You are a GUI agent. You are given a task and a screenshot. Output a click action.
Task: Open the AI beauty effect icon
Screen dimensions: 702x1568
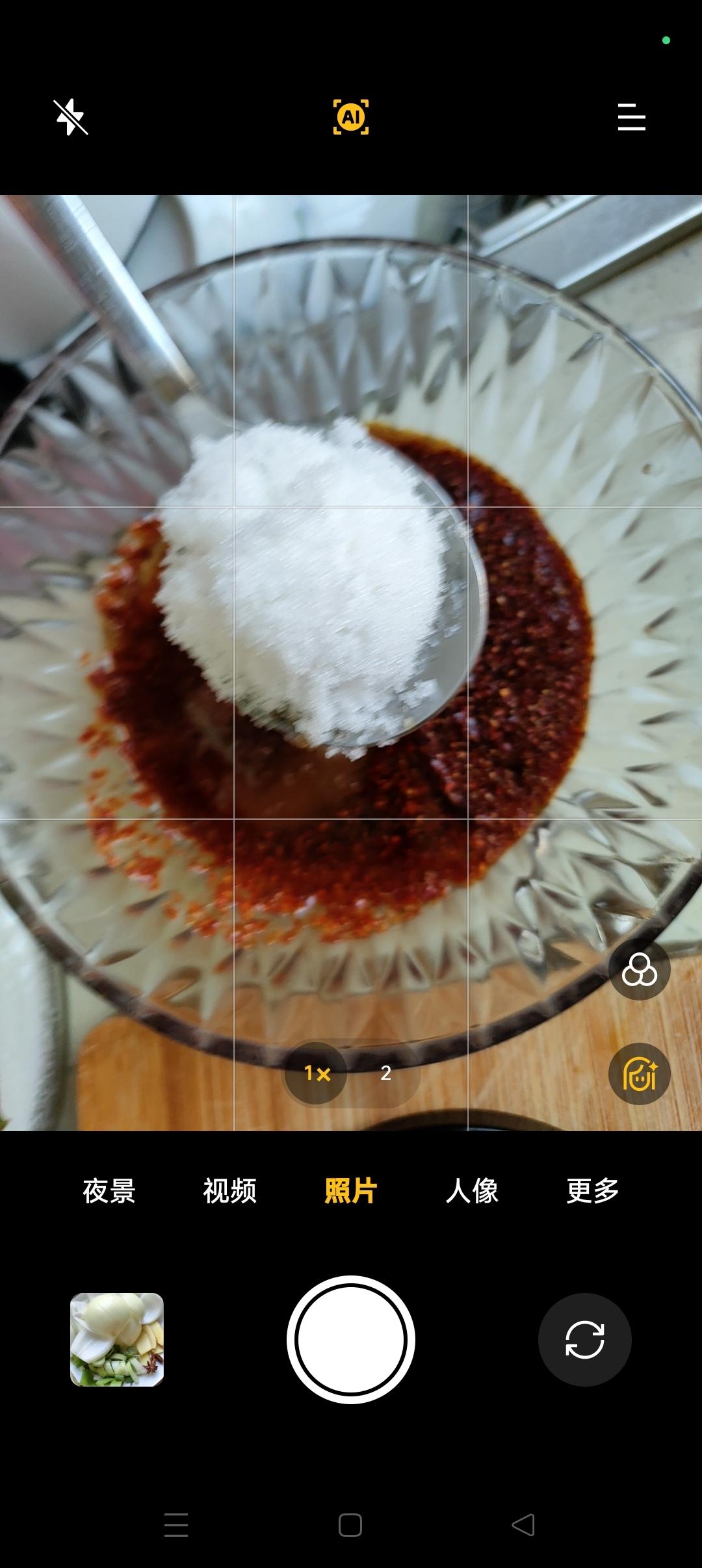639,1074
